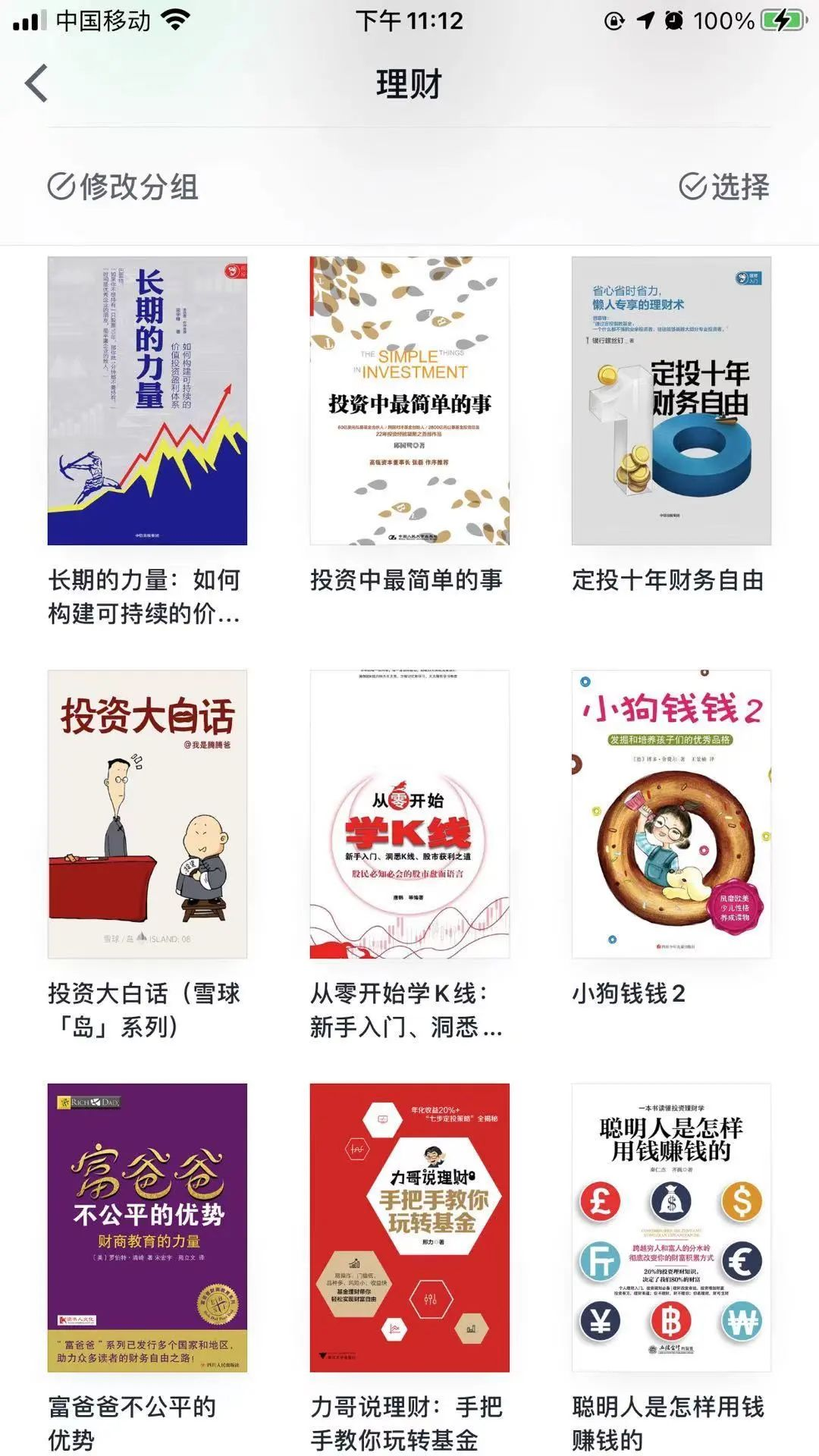Open the book 聪明人是怎样用钱赚钱的
The image size is (819, 1456).
(671, 1228)
